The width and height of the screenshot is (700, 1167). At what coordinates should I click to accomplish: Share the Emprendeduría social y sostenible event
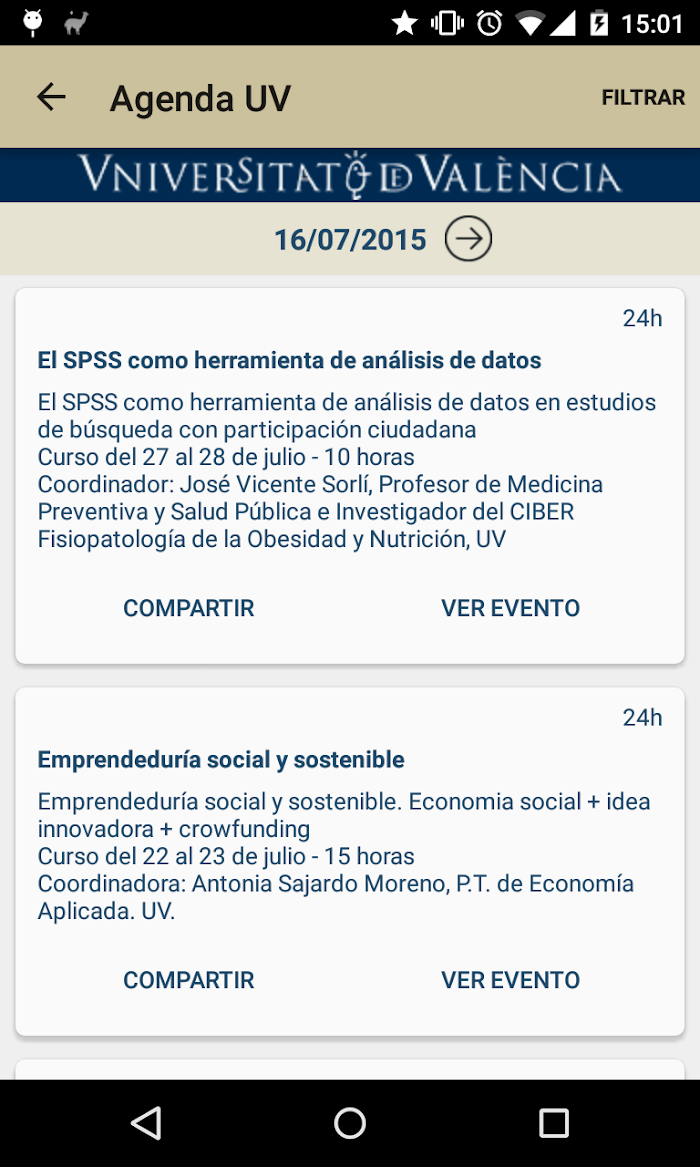click(189, 980)
